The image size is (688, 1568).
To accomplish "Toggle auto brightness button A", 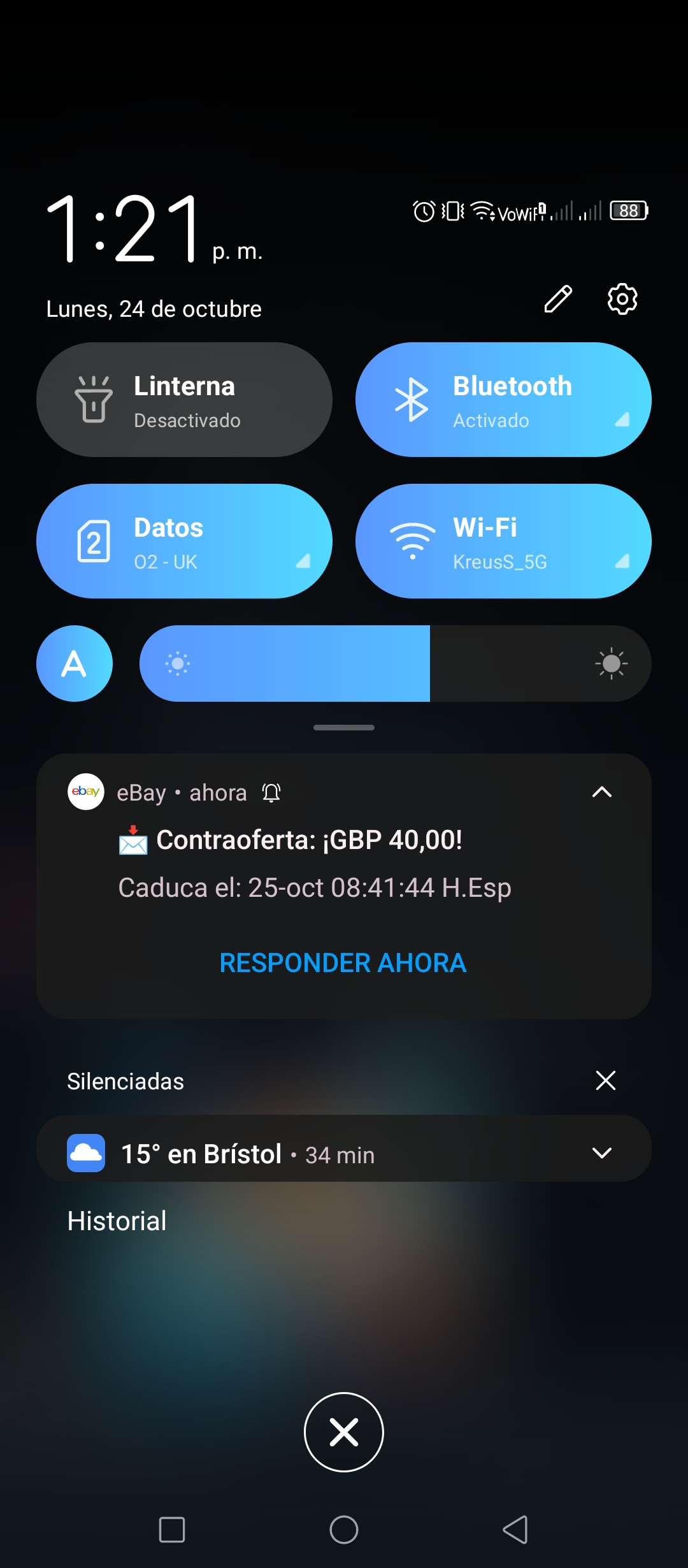I will tap(75, 664).
